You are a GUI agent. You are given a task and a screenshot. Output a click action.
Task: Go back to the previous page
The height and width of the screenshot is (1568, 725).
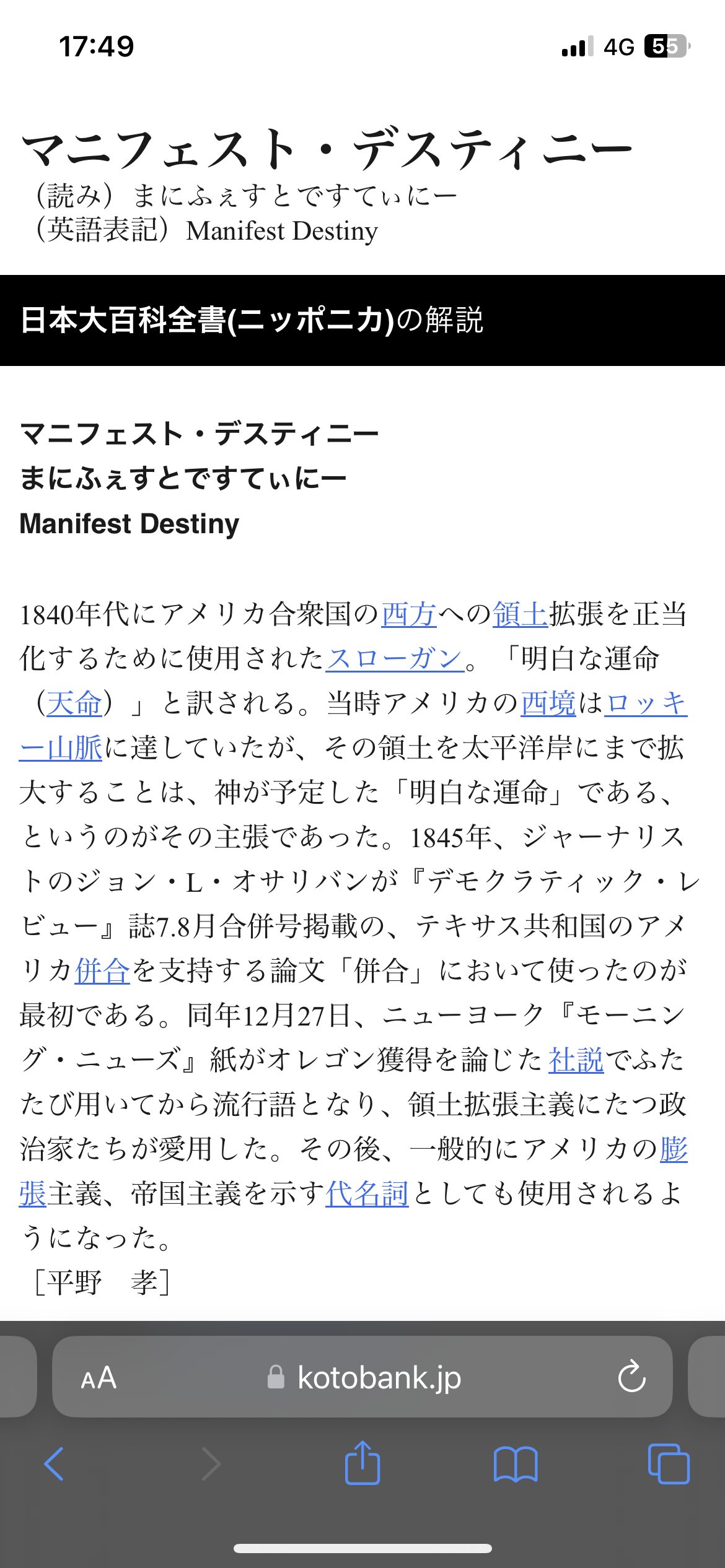[x=55, y=1464]
